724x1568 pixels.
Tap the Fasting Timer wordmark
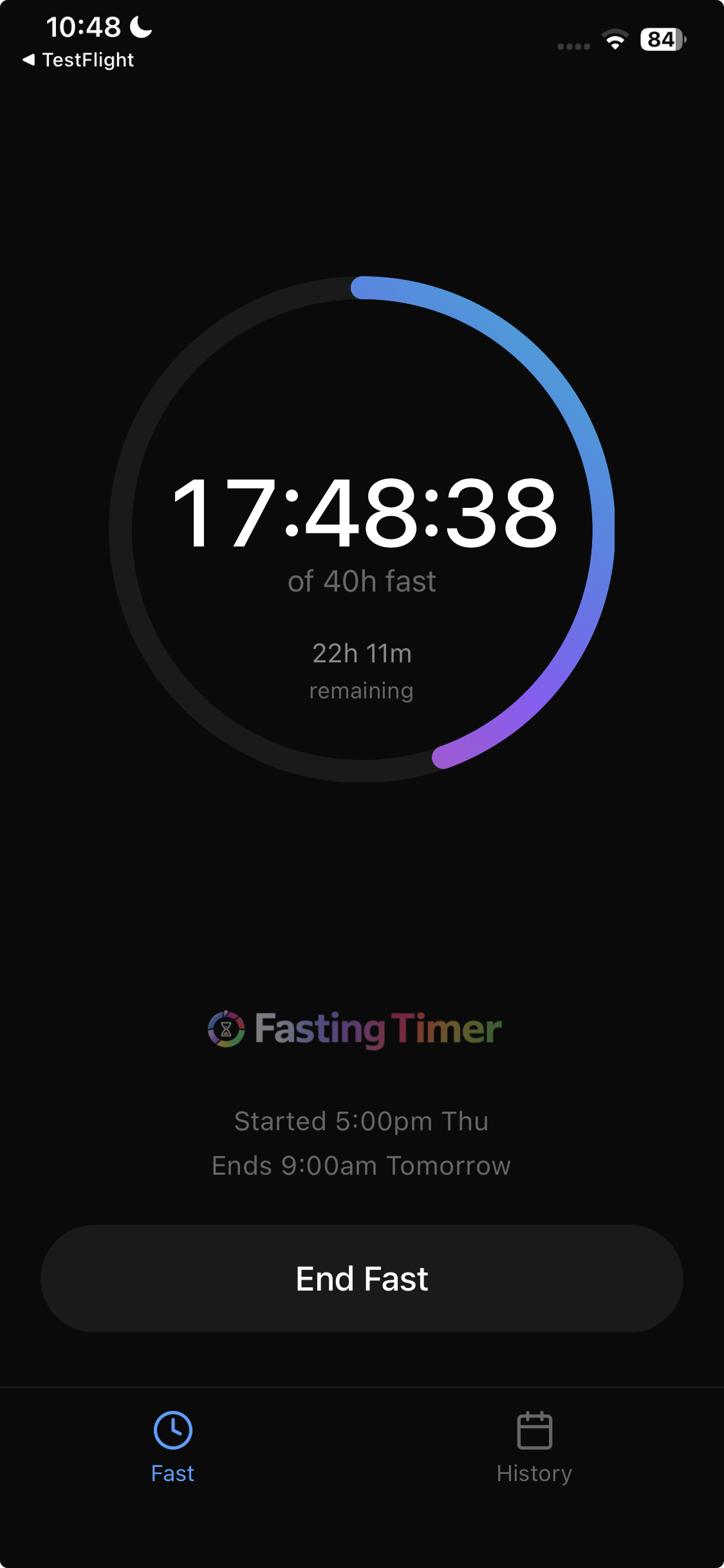376,1026
